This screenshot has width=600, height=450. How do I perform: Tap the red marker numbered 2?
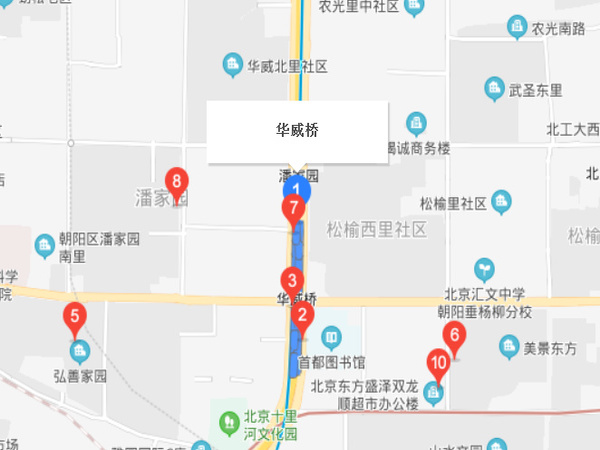pos(301,316)
